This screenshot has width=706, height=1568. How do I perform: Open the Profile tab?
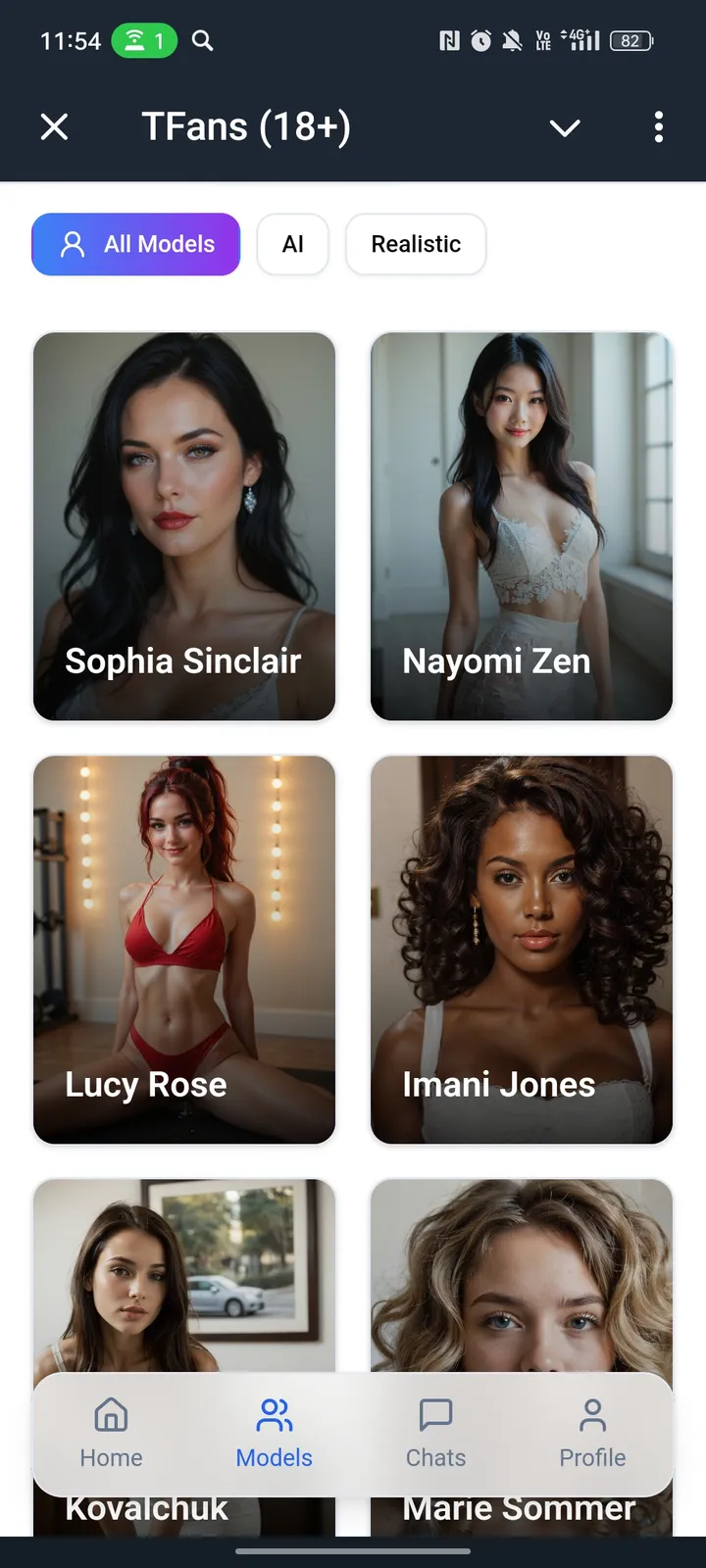tap(592, 1433)
